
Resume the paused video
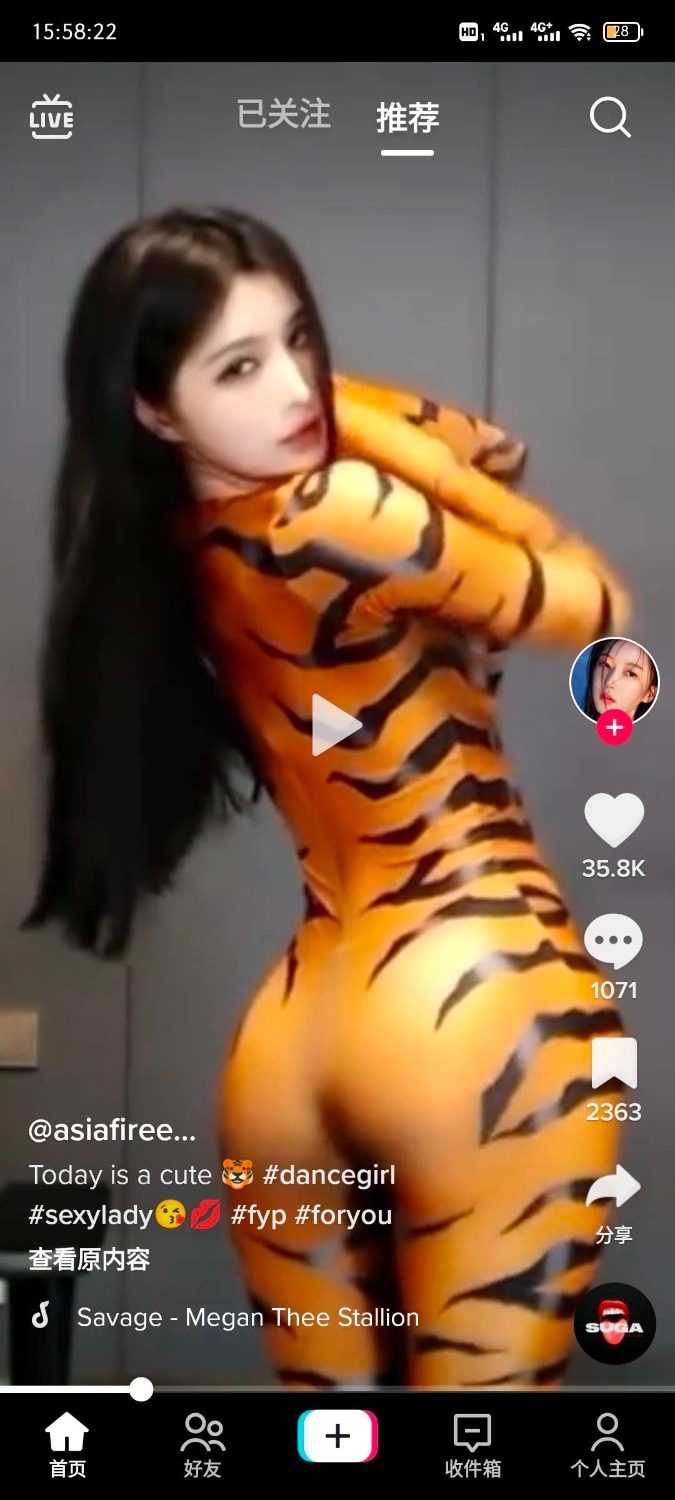click(336, 725)
